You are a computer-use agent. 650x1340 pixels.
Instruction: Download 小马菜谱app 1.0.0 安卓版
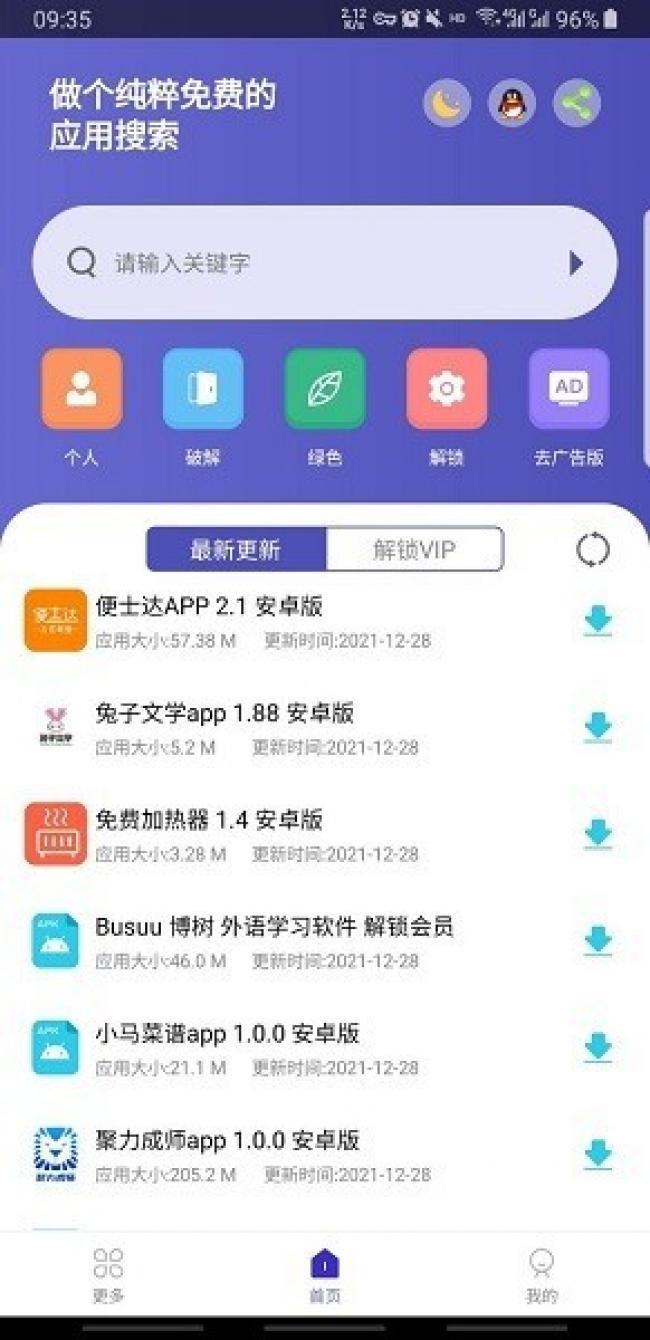coord(597,1047)
